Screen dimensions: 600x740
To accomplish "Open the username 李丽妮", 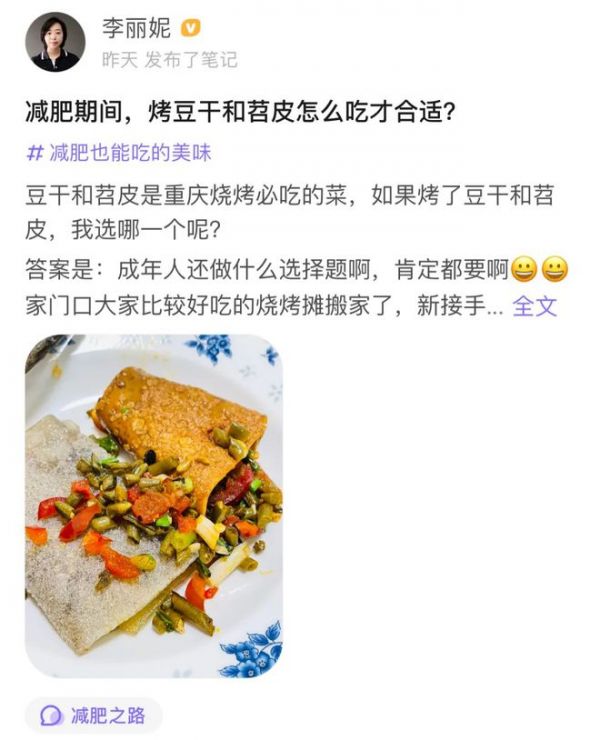I will (136, 28).
